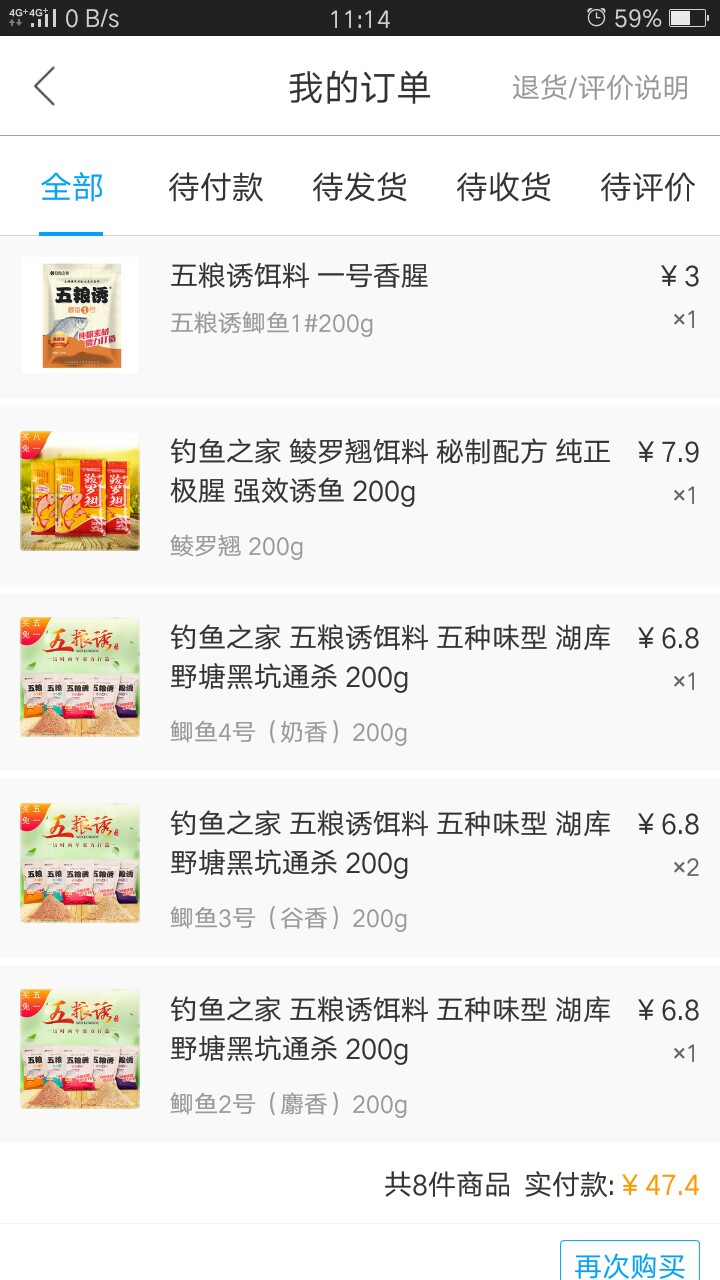The width and height of the screenshot is (720, 1280).
Task: Open the first 五粮诱饵料 order thumbnail image
Action: click(80, 315)
